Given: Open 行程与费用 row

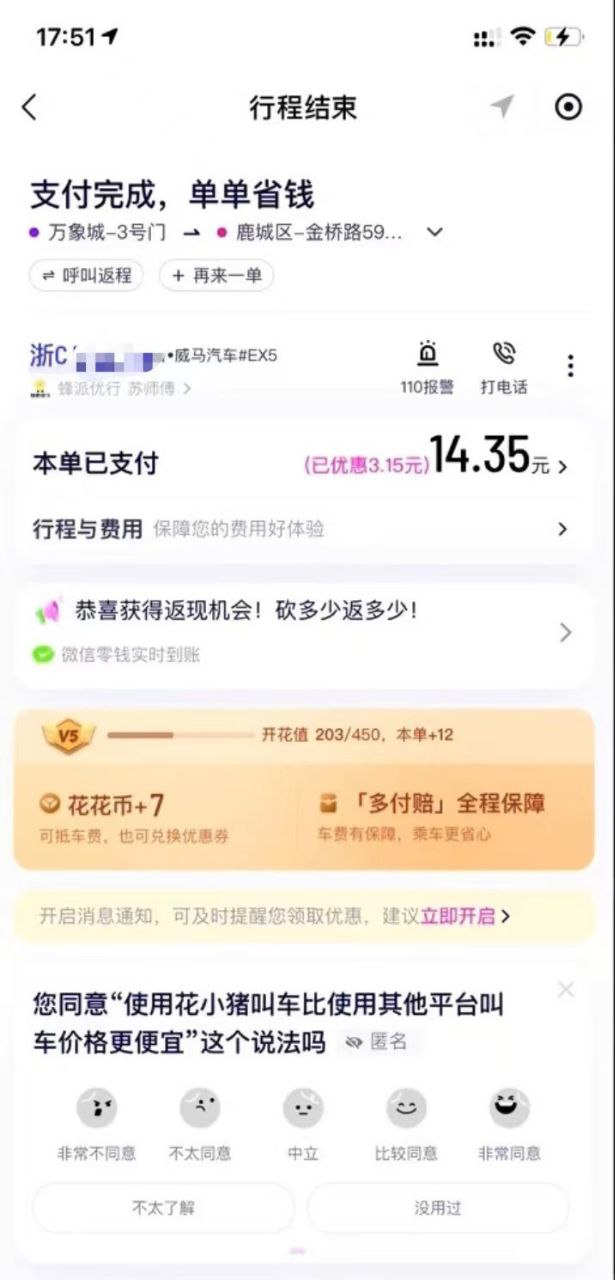Looking at the screenshot, I should tap(300, 529).
